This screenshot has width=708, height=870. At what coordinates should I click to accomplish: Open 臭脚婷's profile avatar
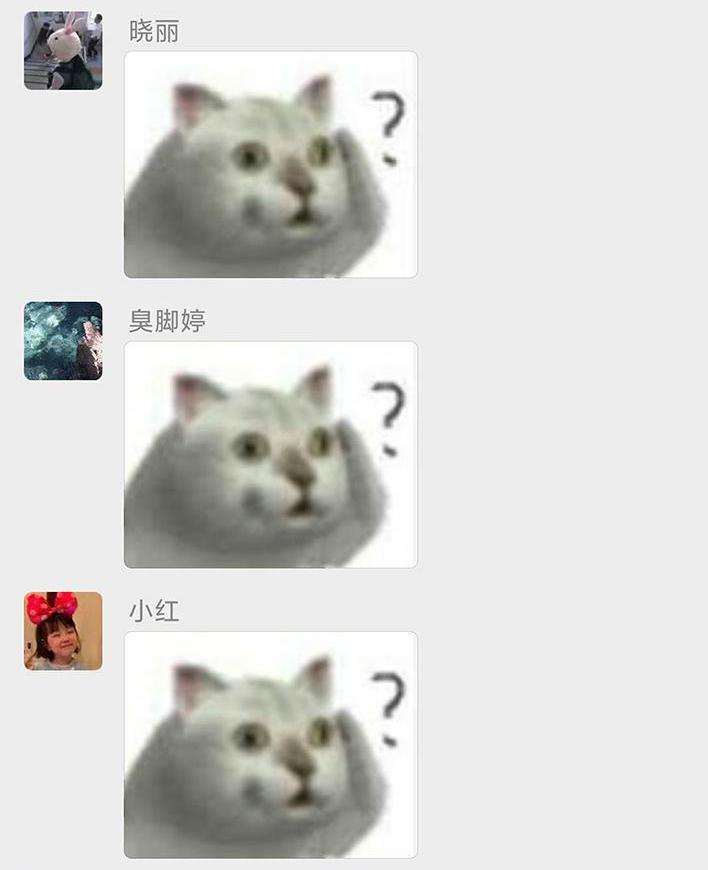[63, 341]
